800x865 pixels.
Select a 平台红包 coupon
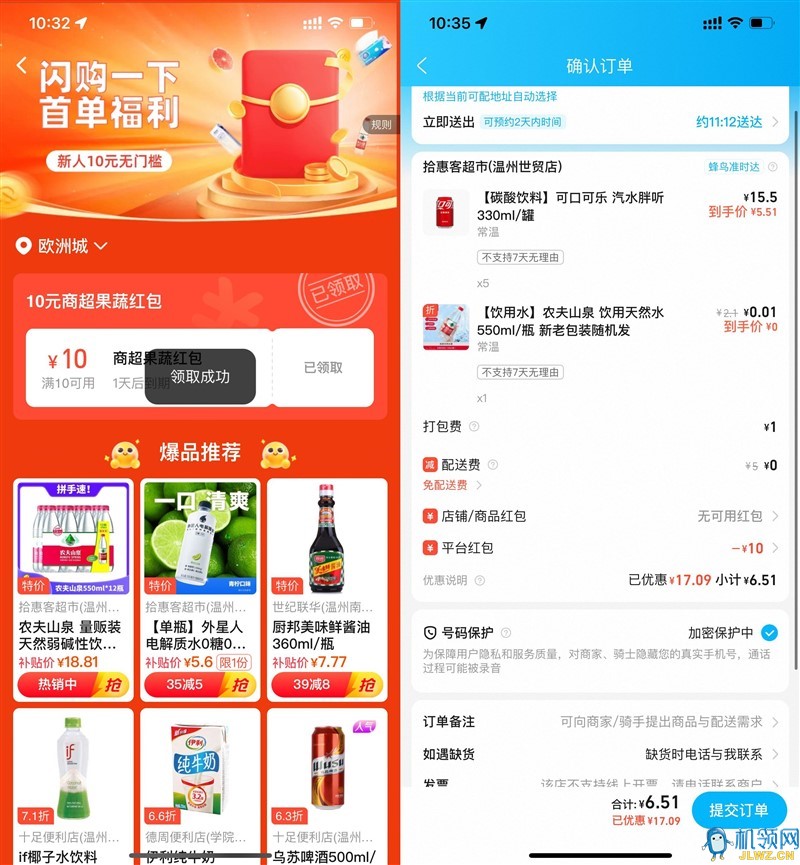pyautogui.click(x=600, y=548)
